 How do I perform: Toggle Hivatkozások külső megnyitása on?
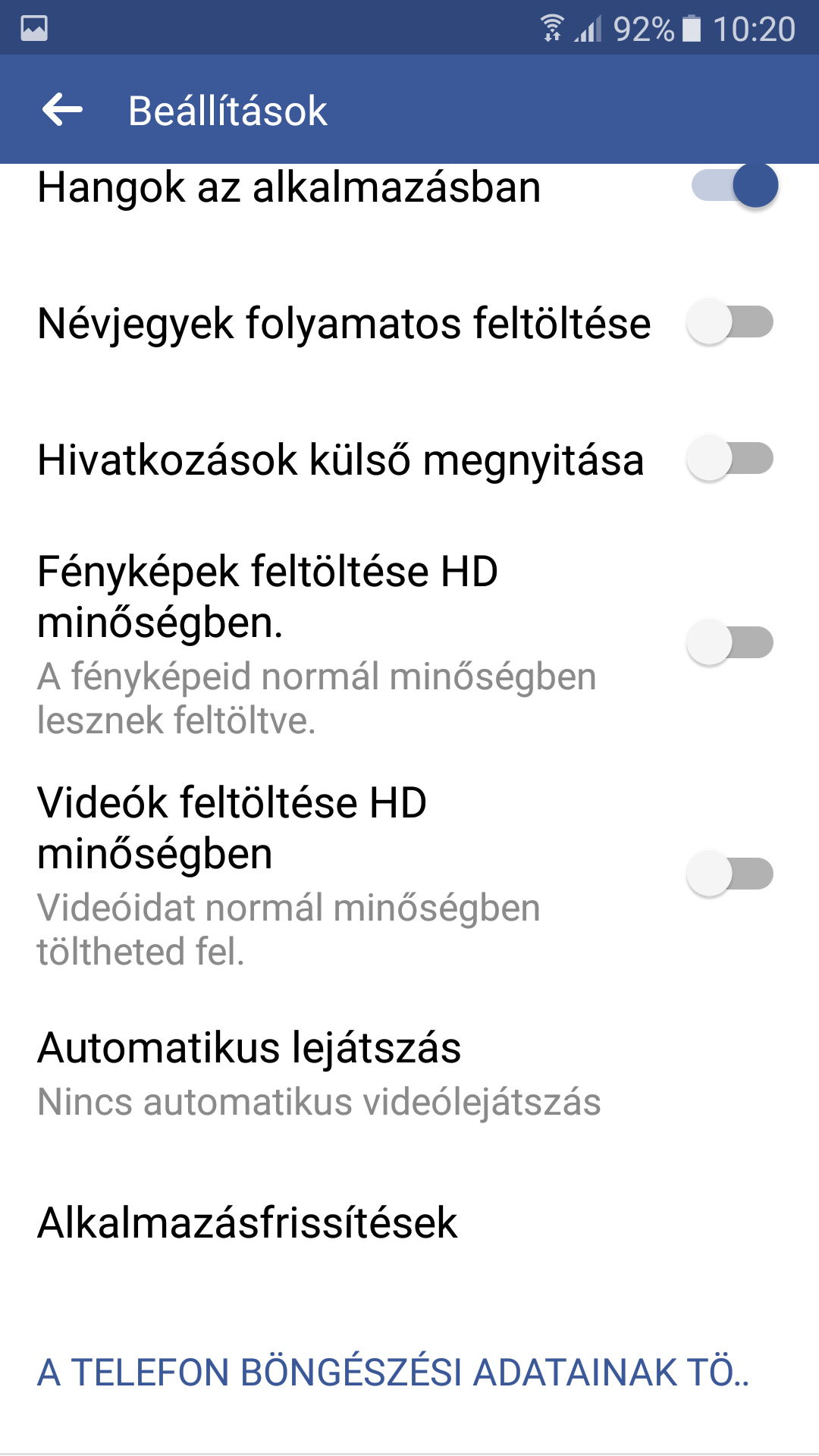tap(730, 459)
